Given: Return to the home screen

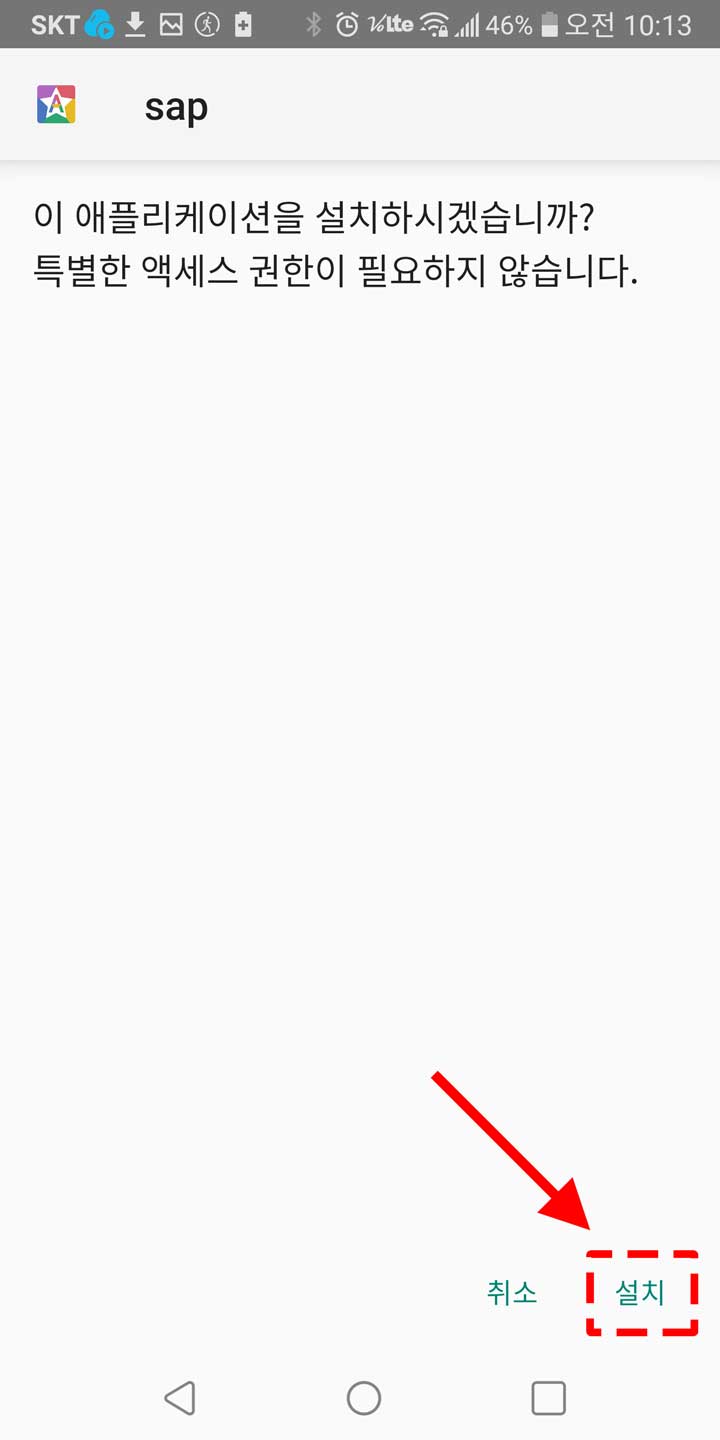Looking at the screenshot, I should (x=364, y=1398).
